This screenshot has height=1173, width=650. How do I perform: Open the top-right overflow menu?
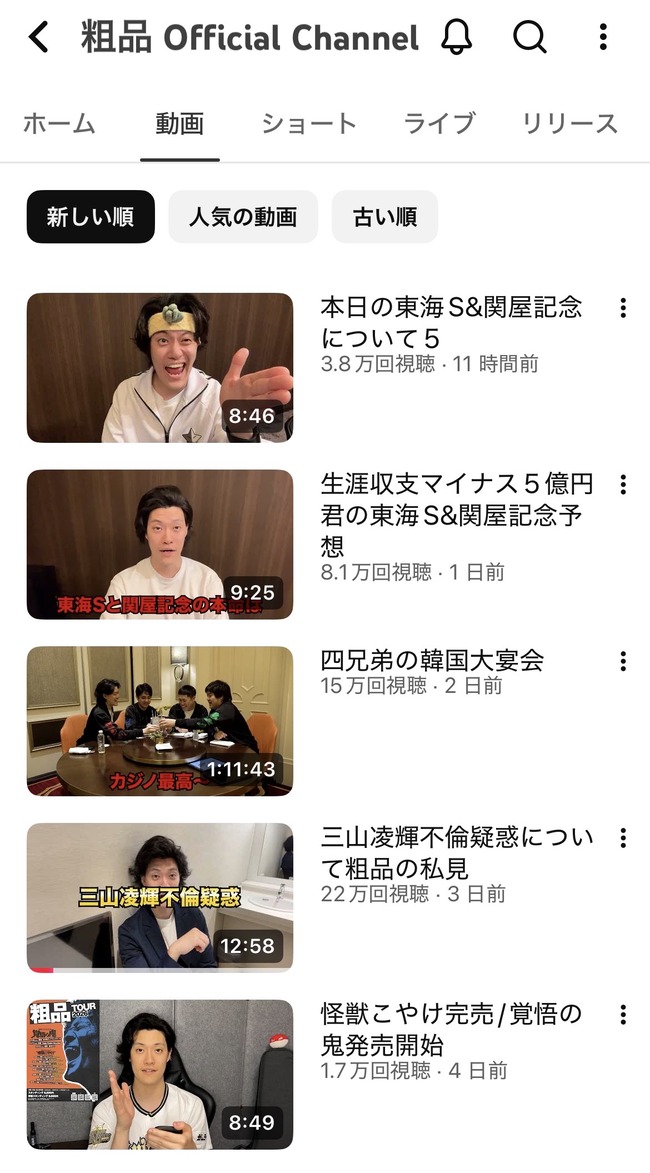(x=603, y=37)
